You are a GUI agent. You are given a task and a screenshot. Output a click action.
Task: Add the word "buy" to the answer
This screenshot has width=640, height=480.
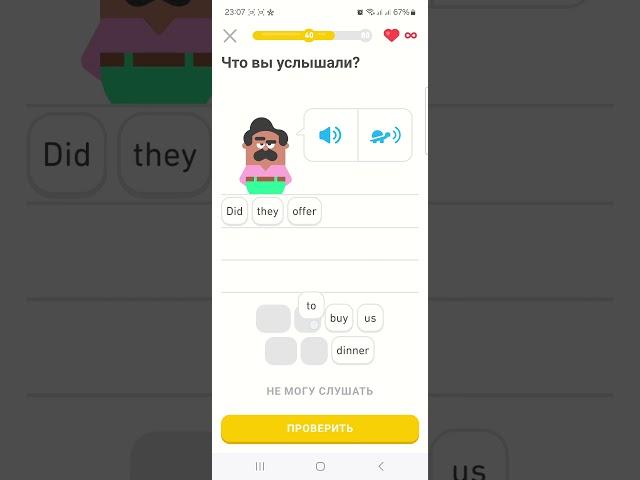[x=339, y=318]
